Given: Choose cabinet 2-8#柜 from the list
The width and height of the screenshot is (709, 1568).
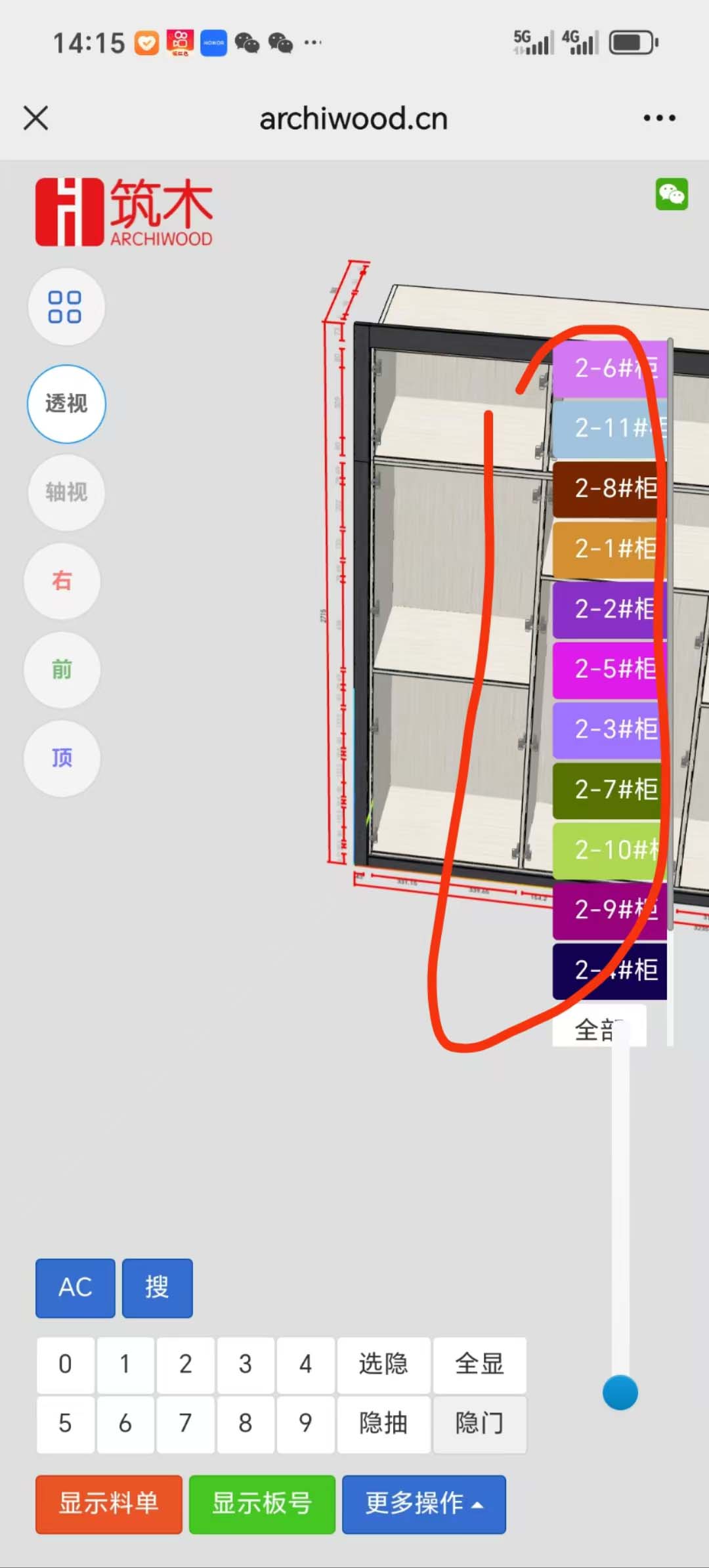Looking at the screenshot, I should coord(609,488).
